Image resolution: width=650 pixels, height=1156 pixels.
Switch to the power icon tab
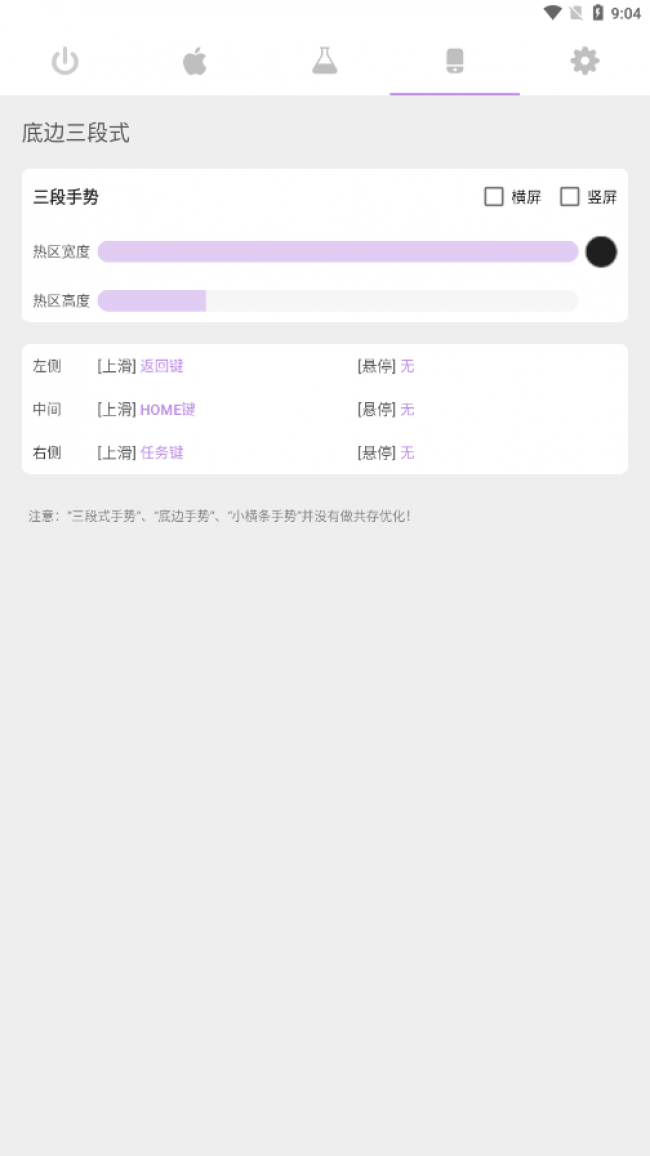tap(65, 62)
